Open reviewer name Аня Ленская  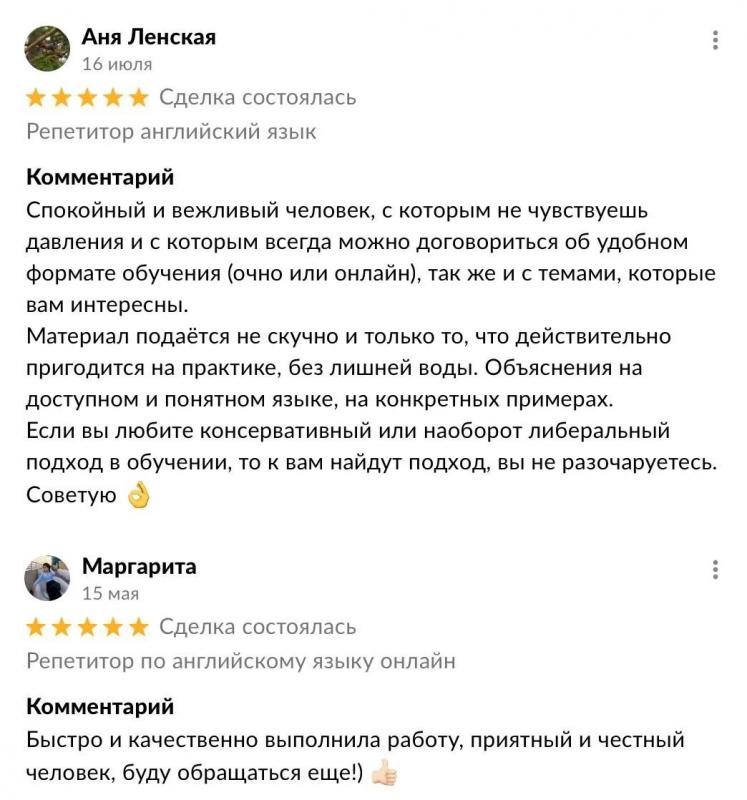tap(149, 37)
